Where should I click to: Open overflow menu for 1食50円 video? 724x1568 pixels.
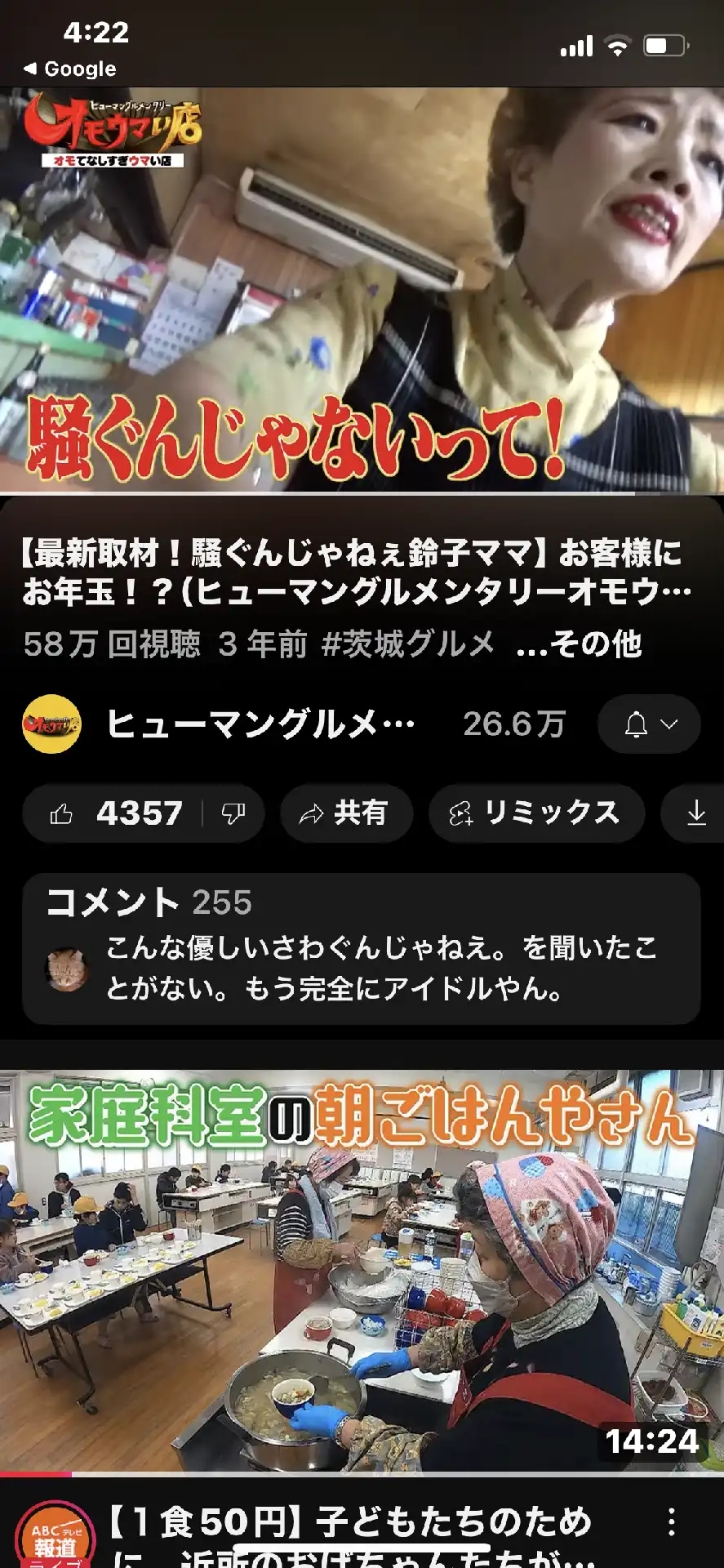click(x=672, y=1522)
